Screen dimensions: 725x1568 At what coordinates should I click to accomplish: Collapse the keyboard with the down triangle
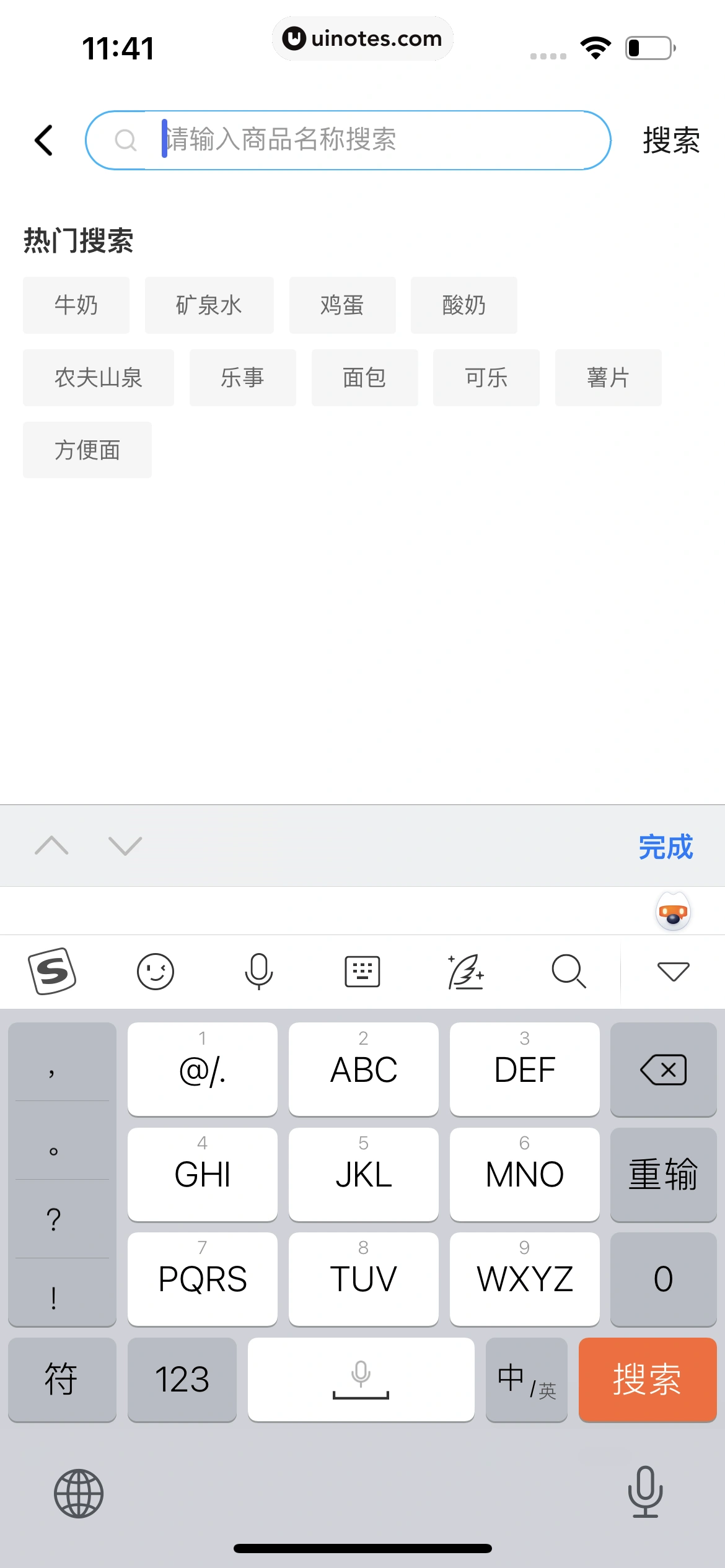tap(672, 970)
